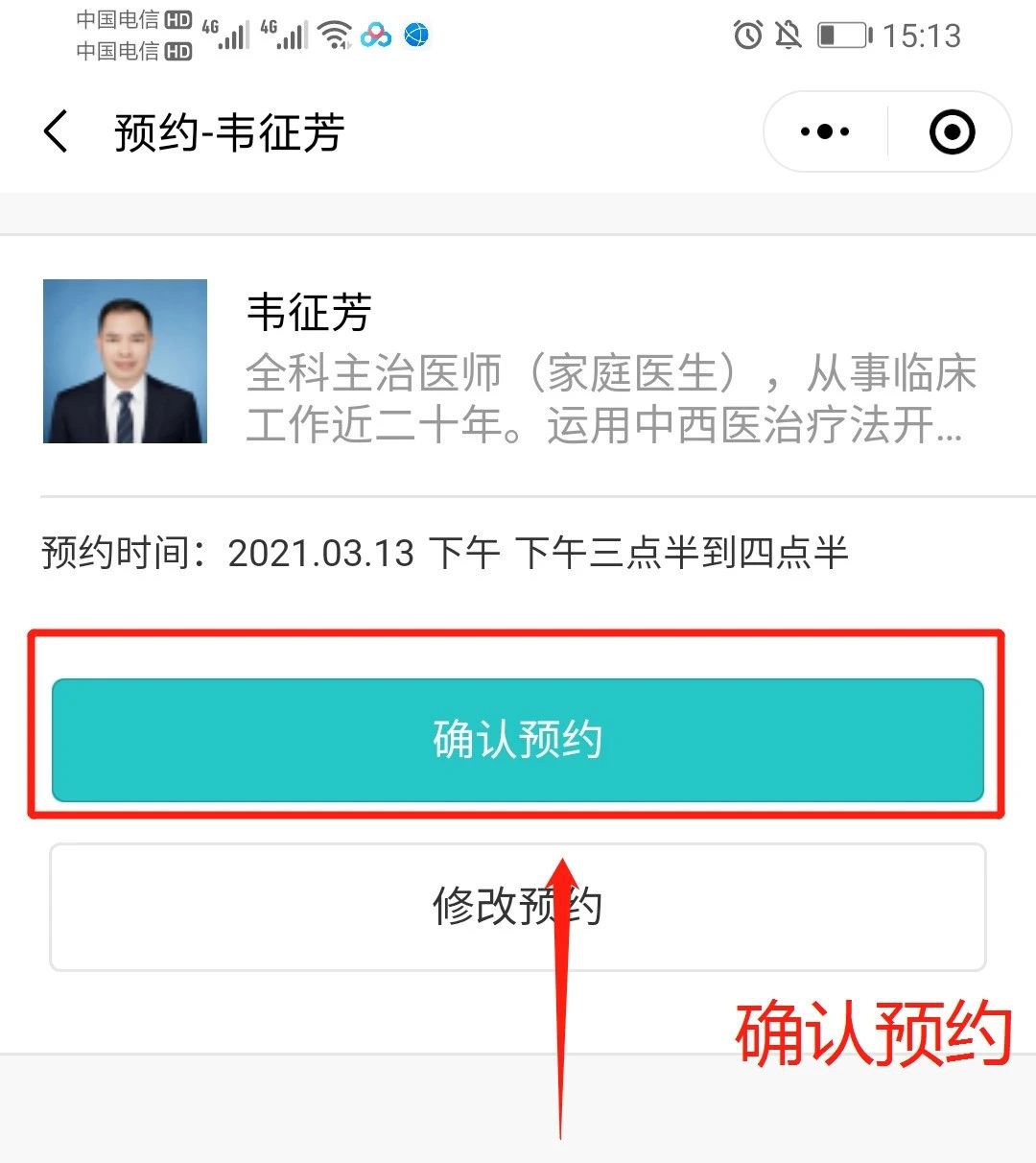
Task: Go back from the 预约-韦征芳 page
Action: [57, 131]
